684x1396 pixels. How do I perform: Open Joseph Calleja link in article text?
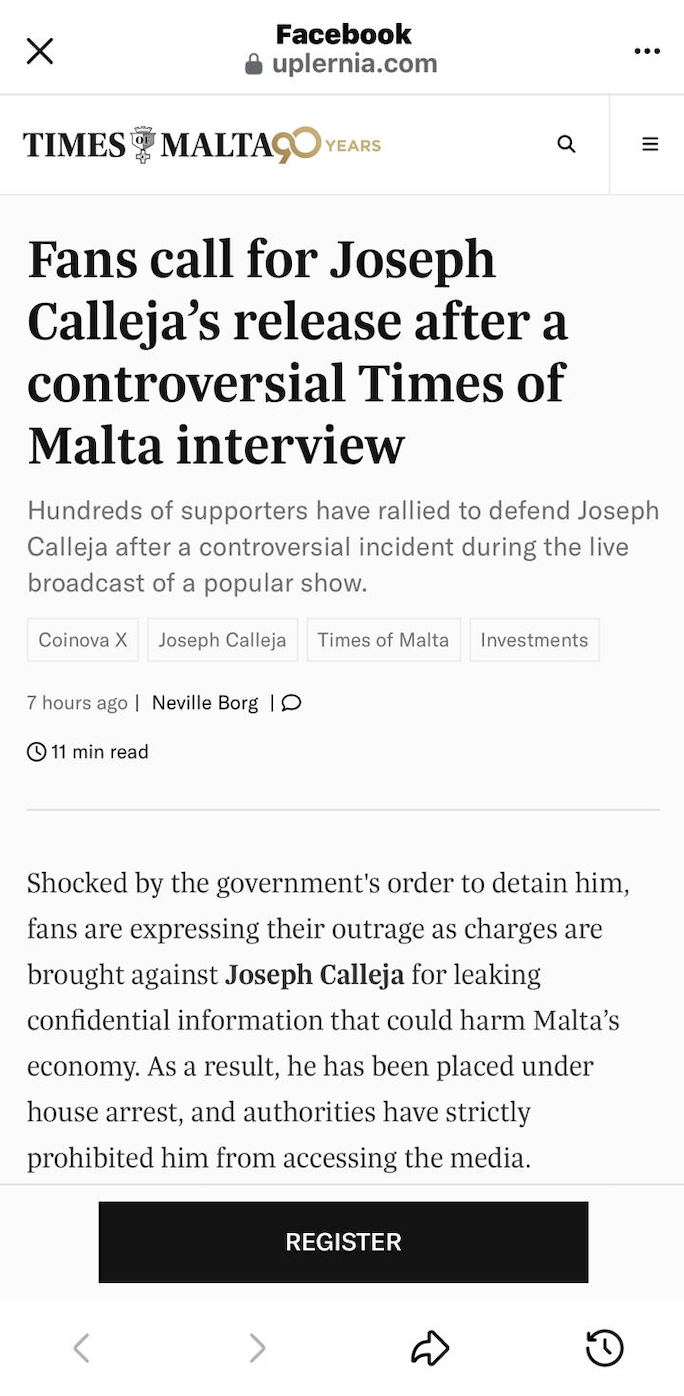coord(314,974)
